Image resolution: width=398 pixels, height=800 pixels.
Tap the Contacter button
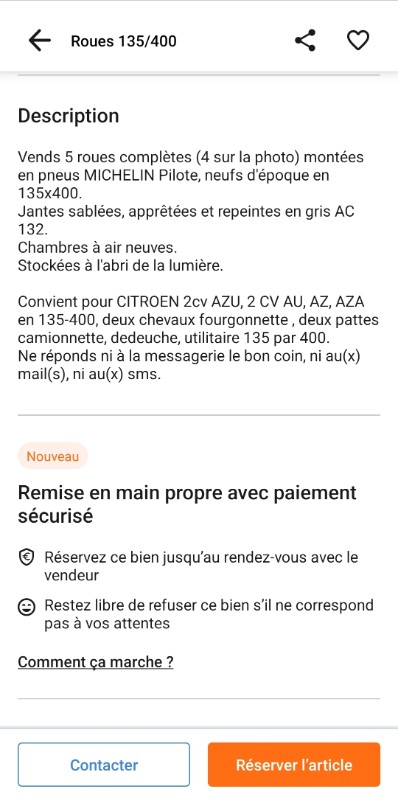pos(104,765)
